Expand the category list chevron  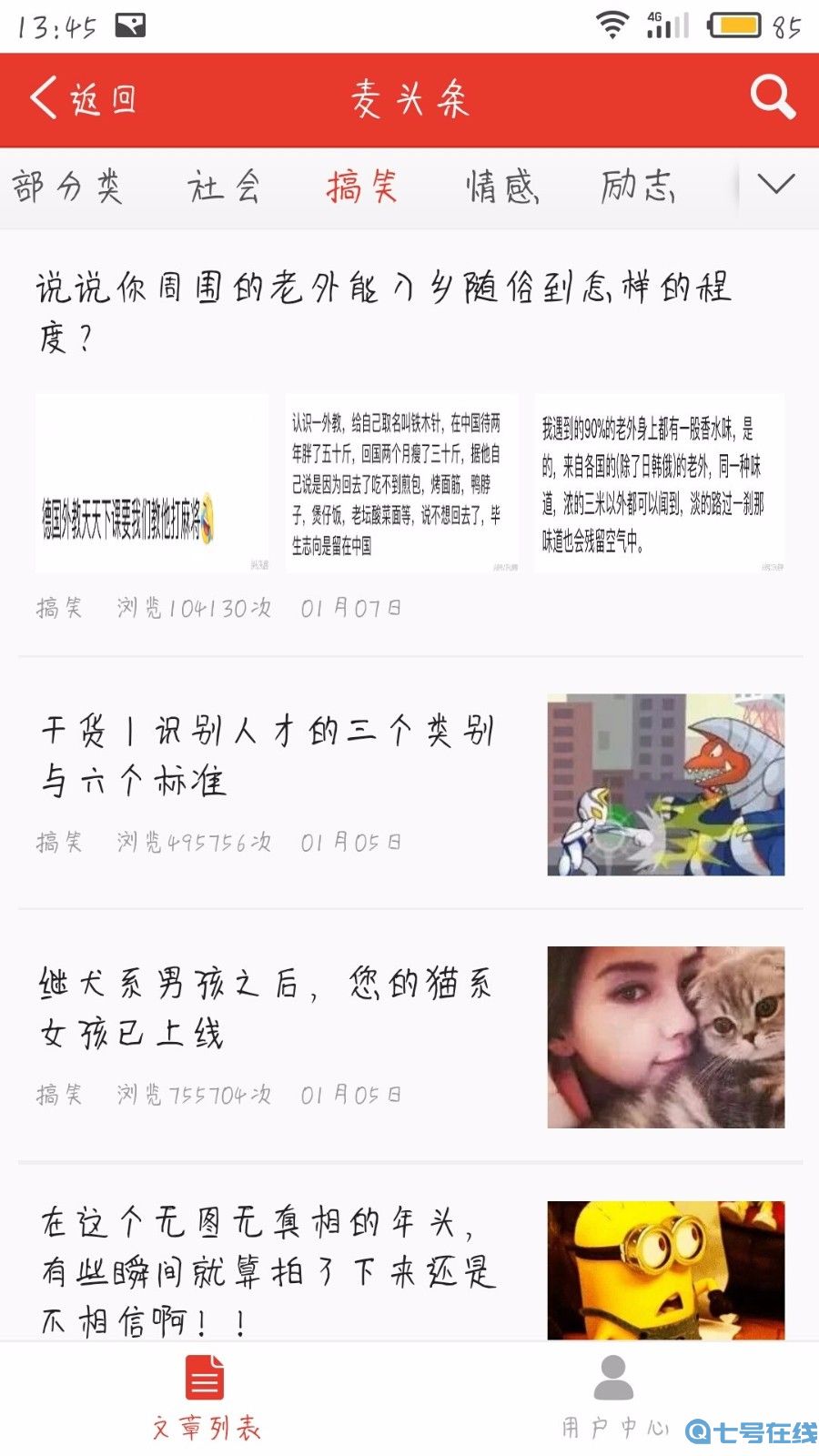click(775, 186)
